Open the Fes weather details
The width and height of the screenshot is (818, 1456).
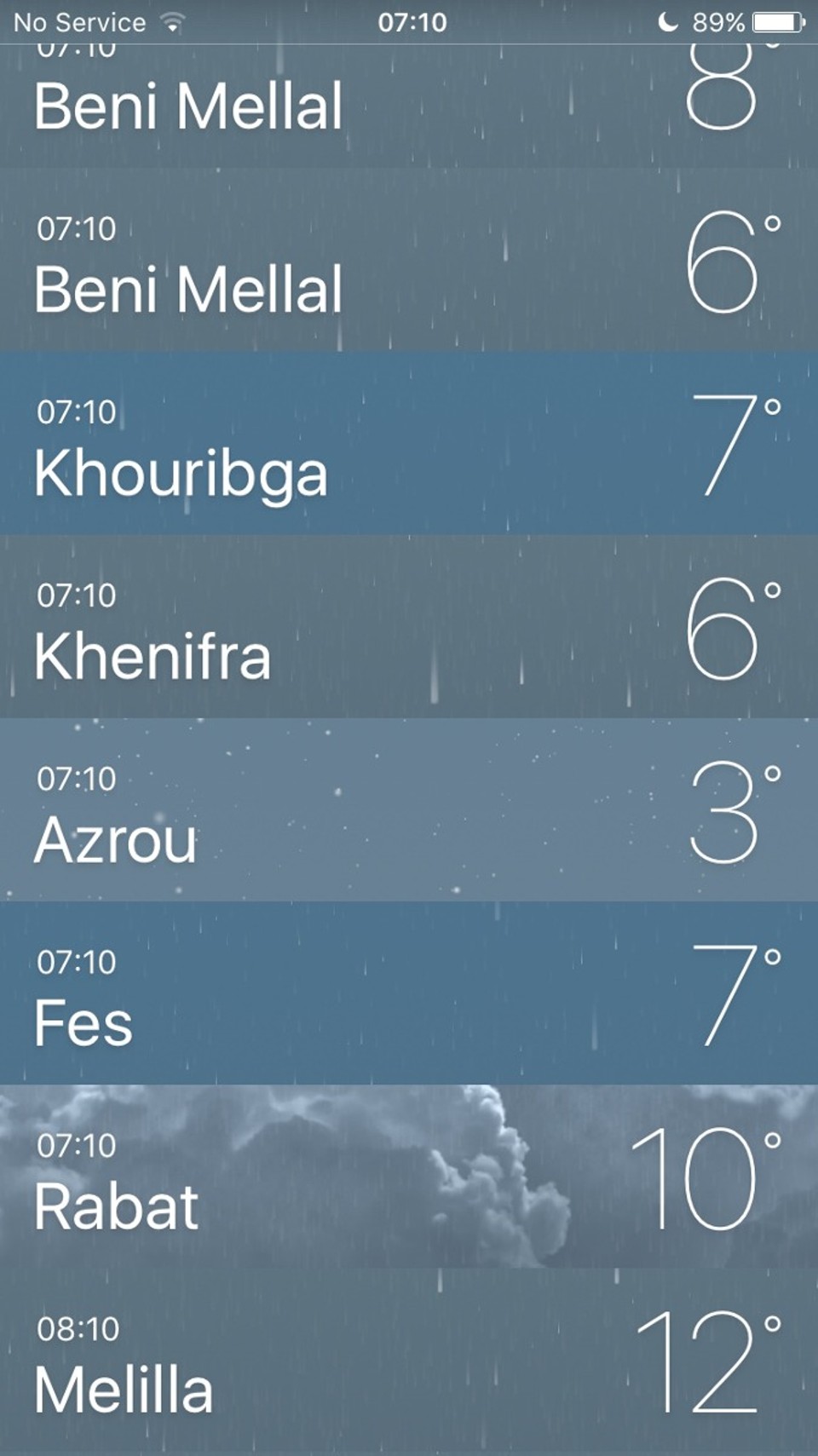(x=409, y=994)
